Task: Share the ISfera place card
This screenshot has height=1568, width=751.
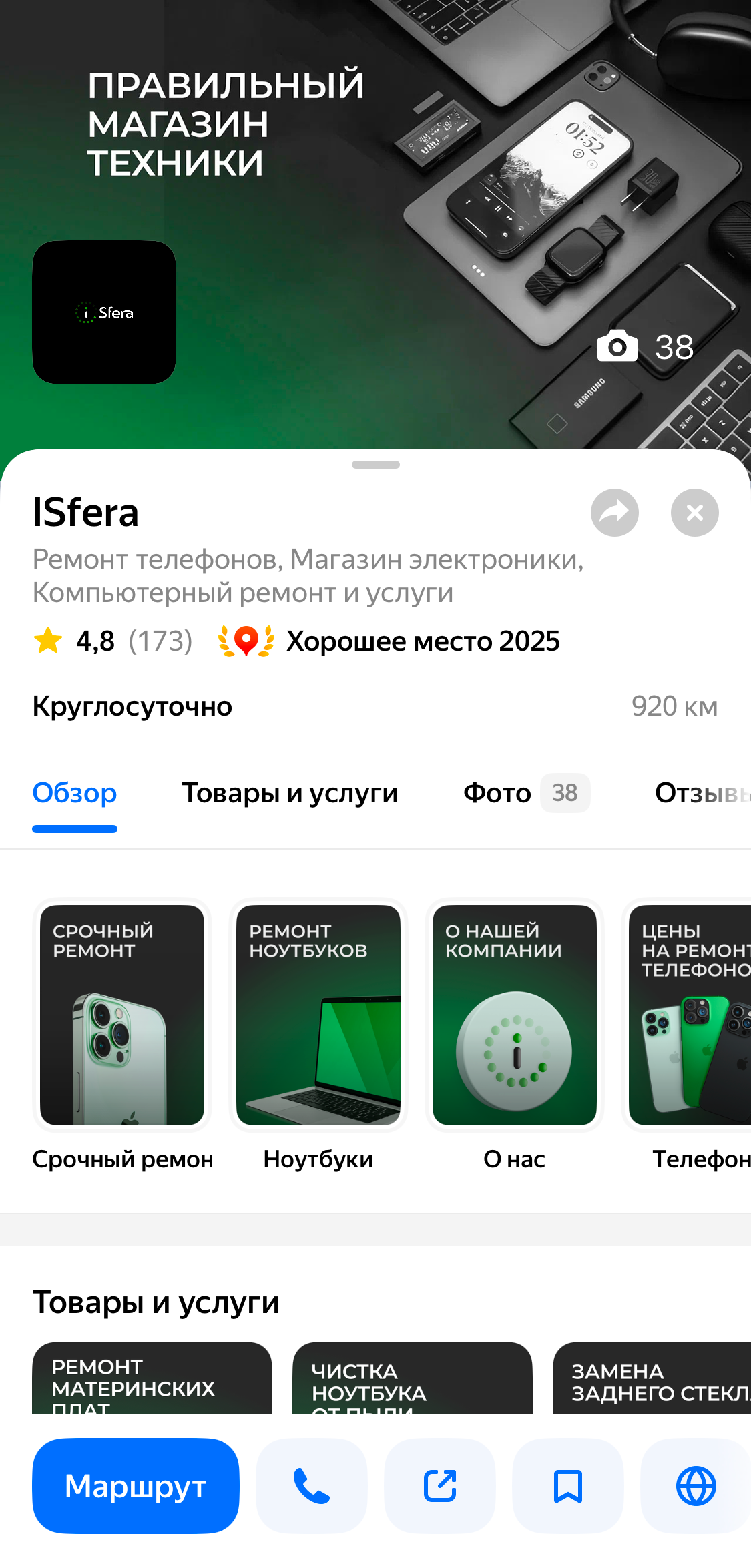Action: (614, 513)
